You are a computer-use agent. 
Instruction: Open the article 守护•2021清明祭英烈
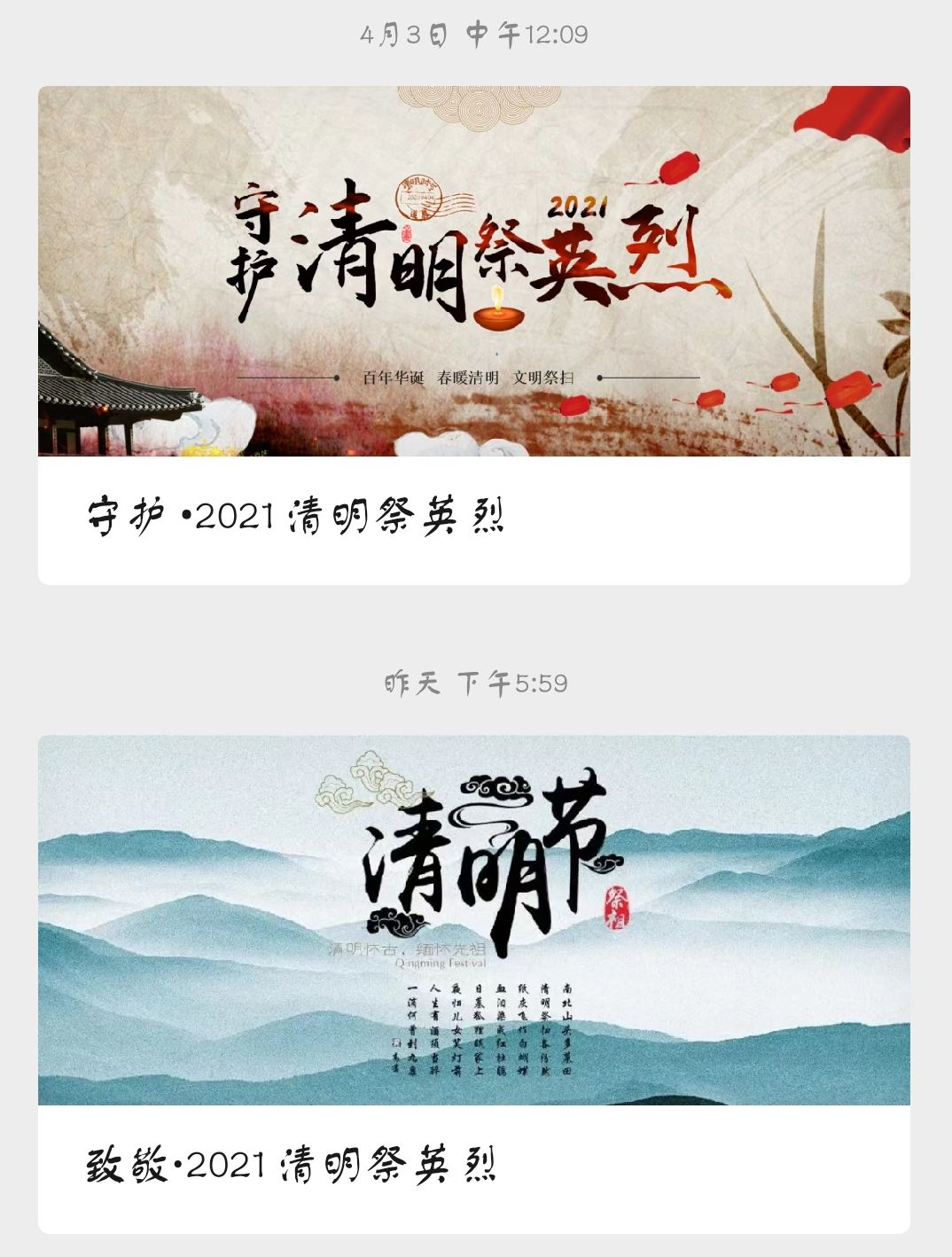[x=296, y=516]
